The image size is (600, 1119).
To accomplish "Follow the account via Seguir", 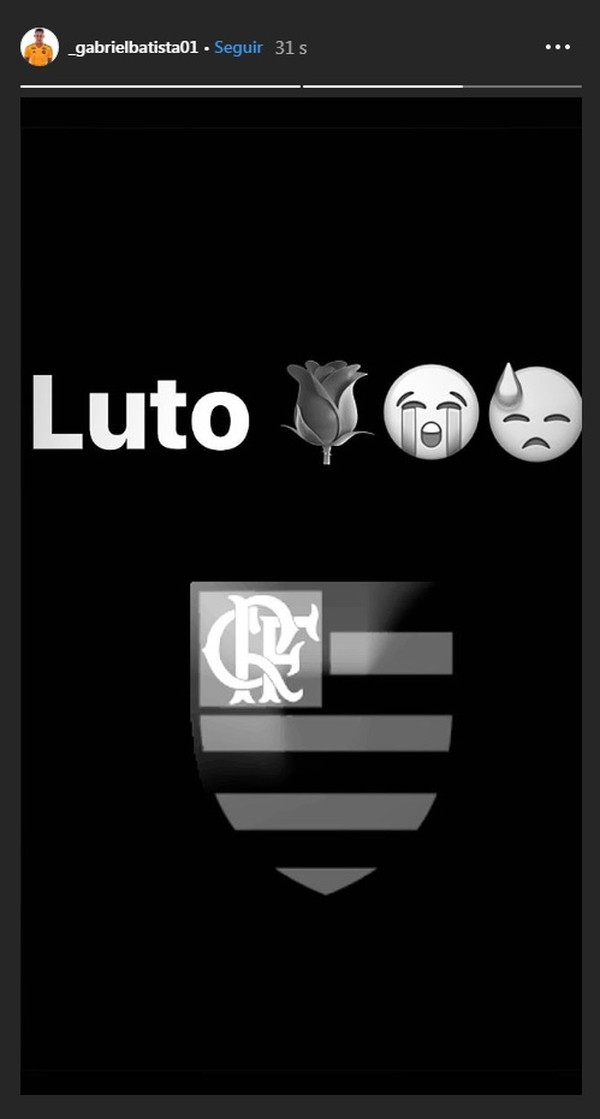I will (x=238, y=47).
